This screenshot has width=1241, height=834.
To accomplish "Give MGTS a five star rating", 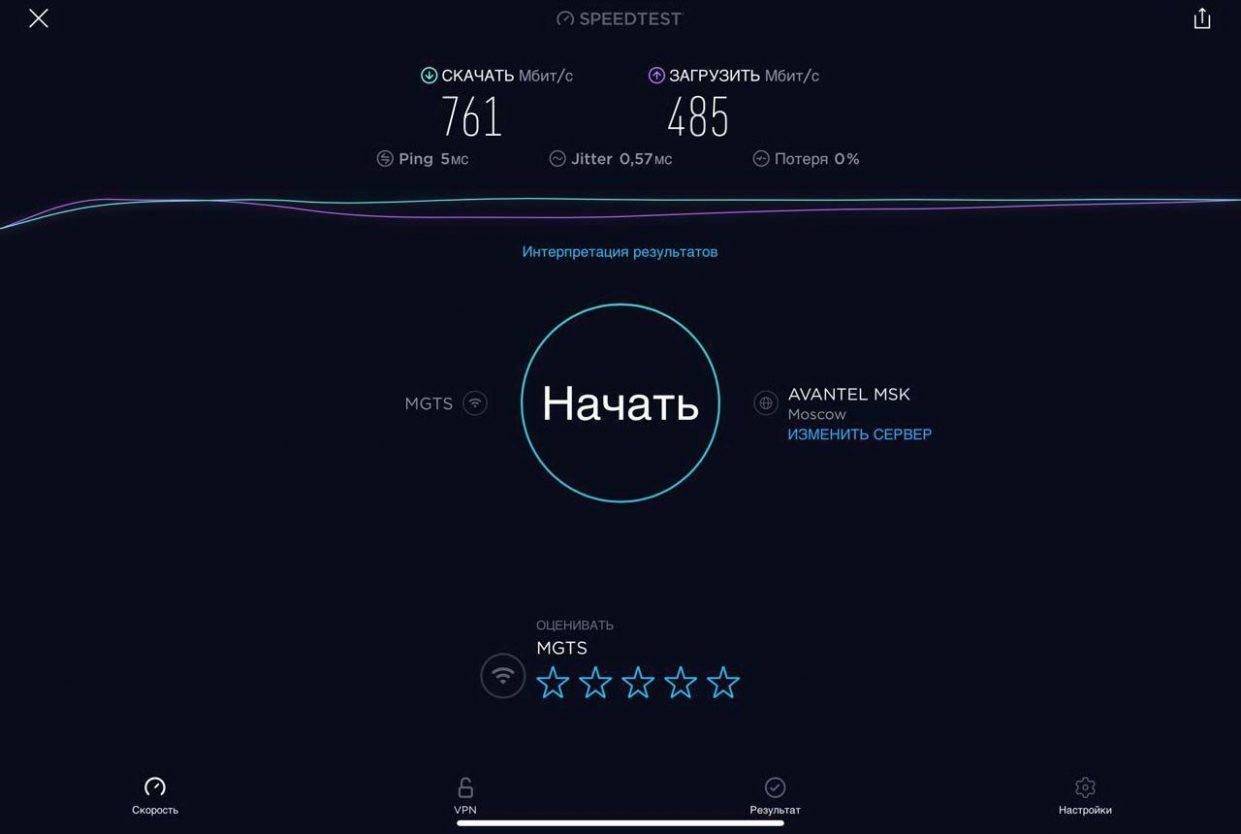I will click(723, 683).
